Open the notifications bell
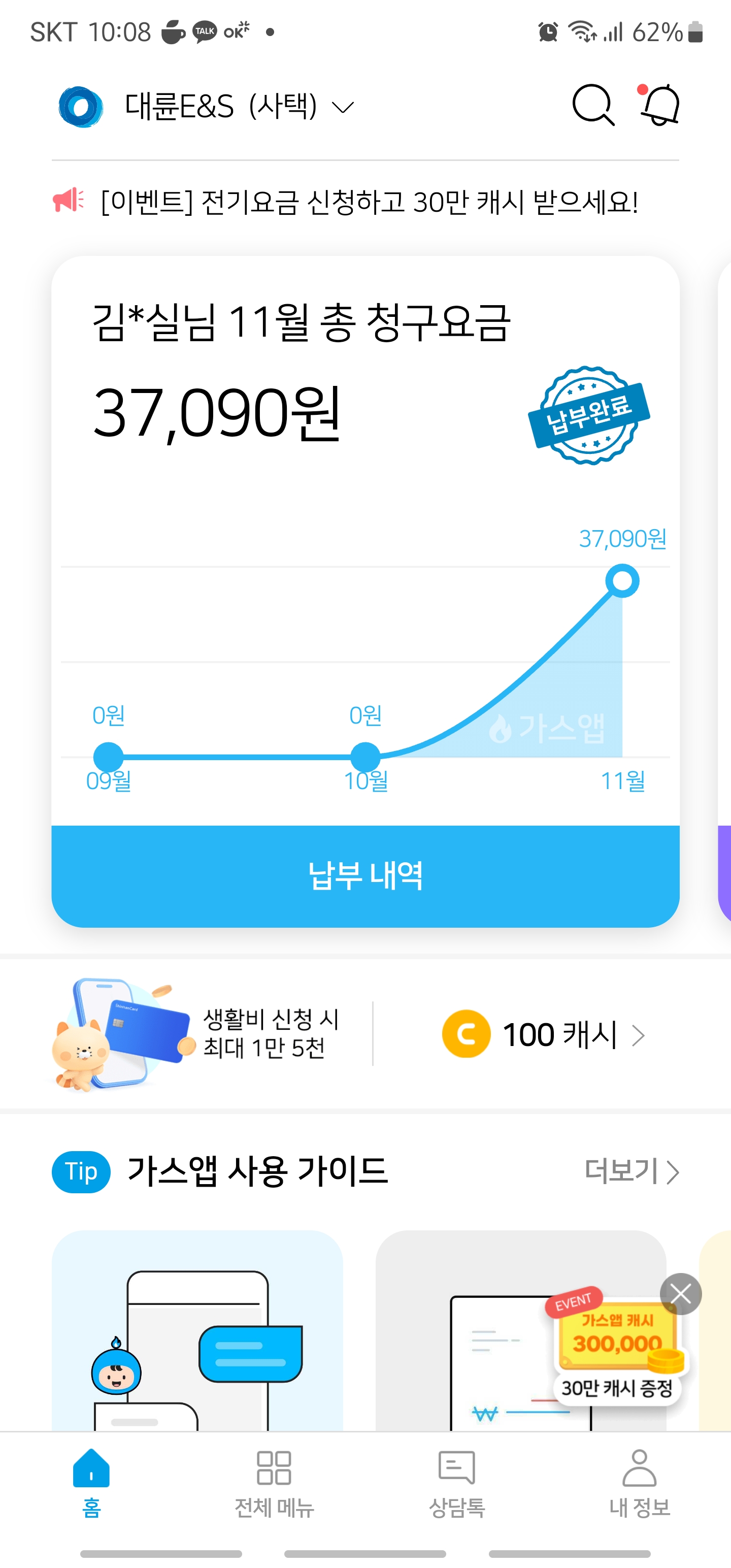This screenshot has height=1568, width=731. [x=660, y=106]
